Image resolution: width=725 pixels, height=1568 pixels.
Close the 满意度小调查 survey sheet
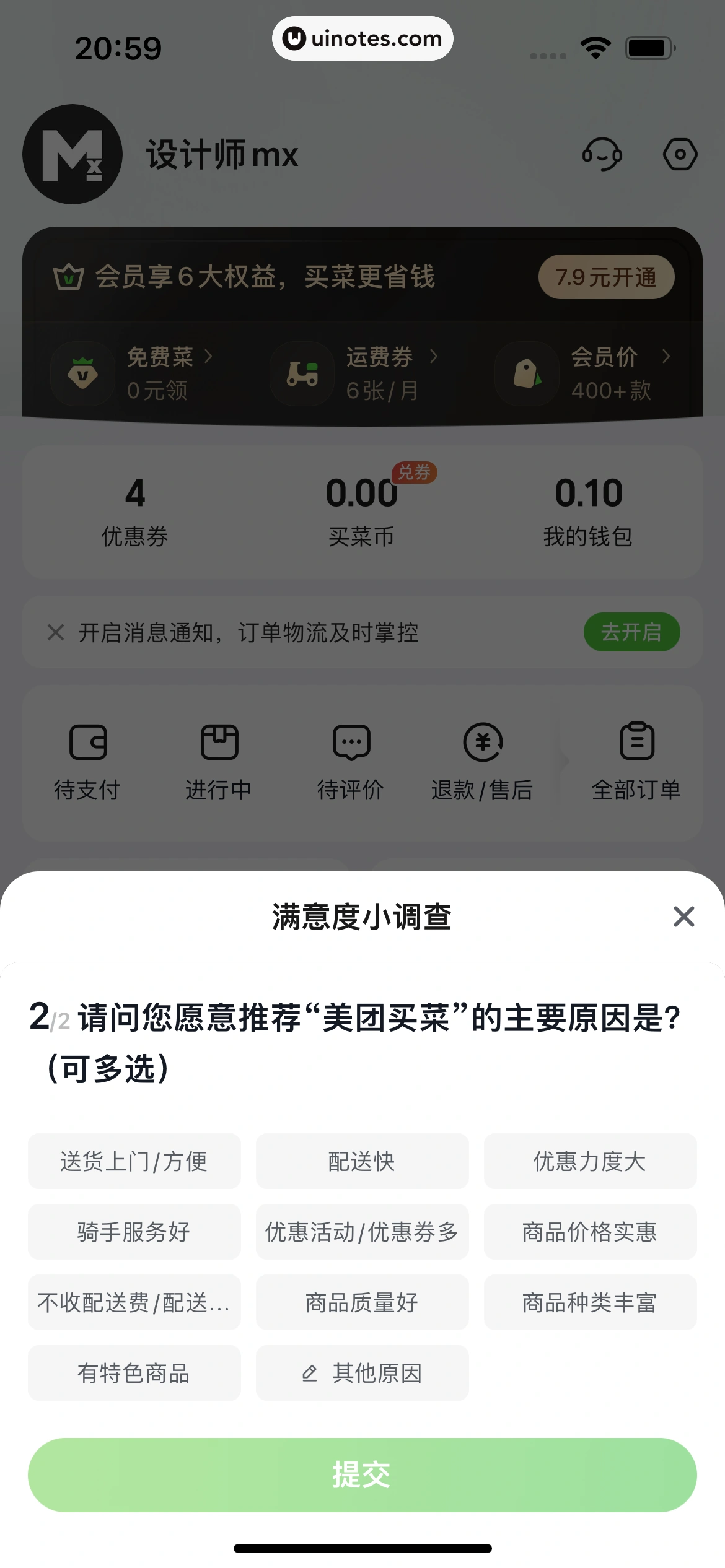coord(683,917)
